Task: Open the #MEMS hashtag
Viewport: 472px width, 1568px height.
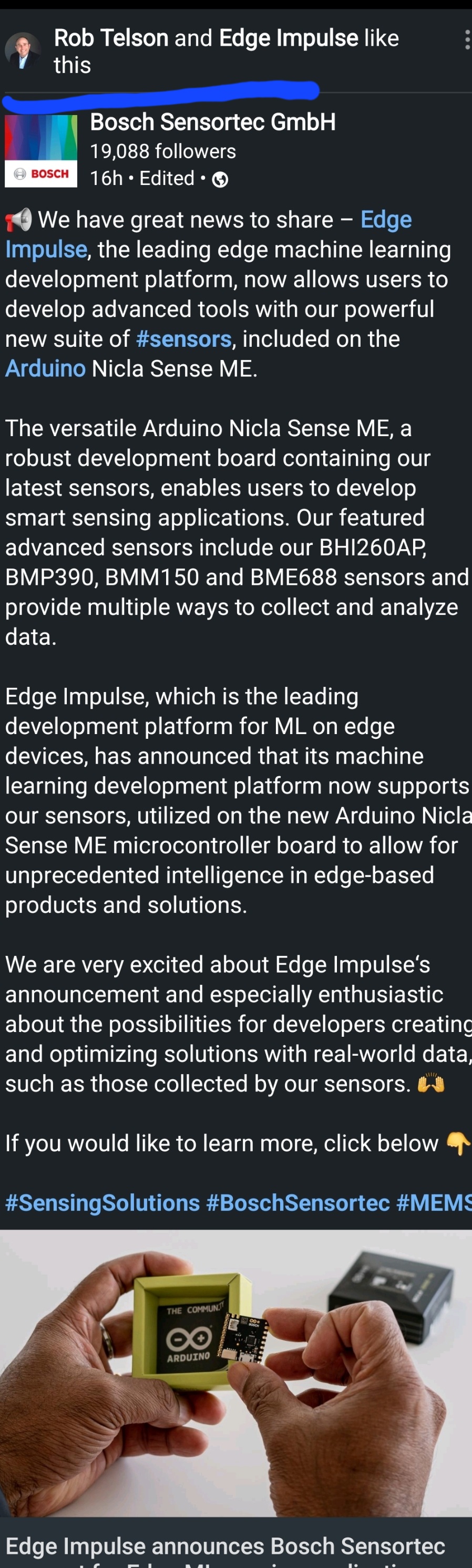Action: [x=434, y=1203]
